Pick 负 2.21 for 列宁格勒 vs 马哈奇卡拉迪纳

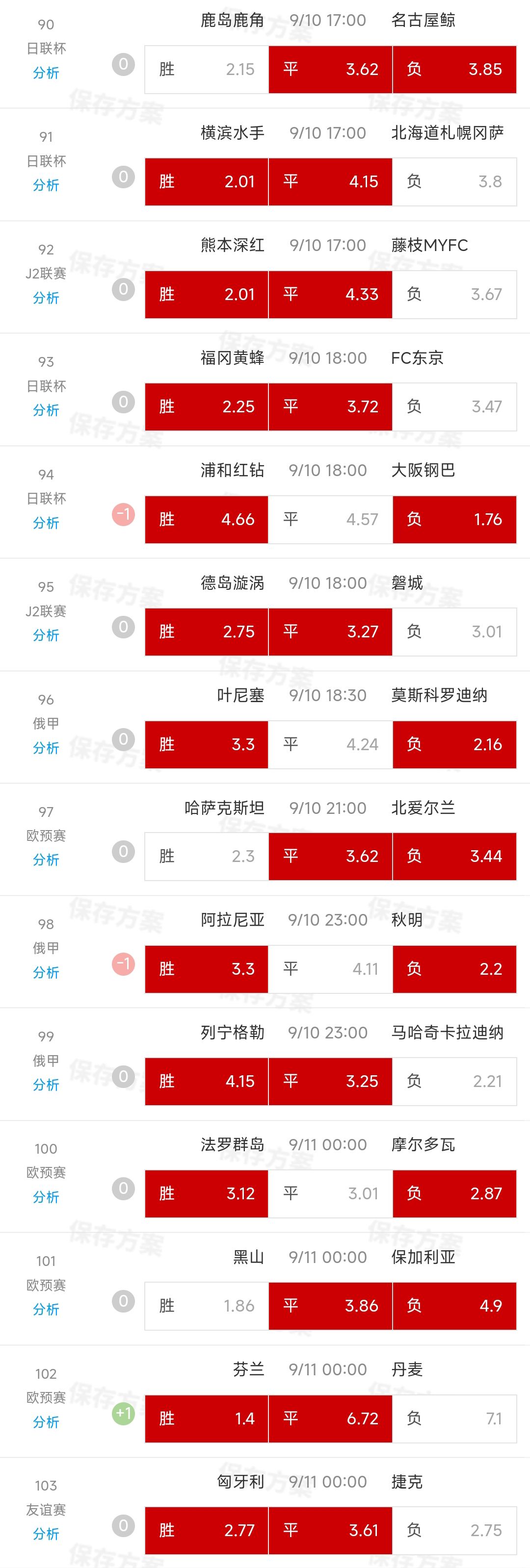[x=454, y=1081]
